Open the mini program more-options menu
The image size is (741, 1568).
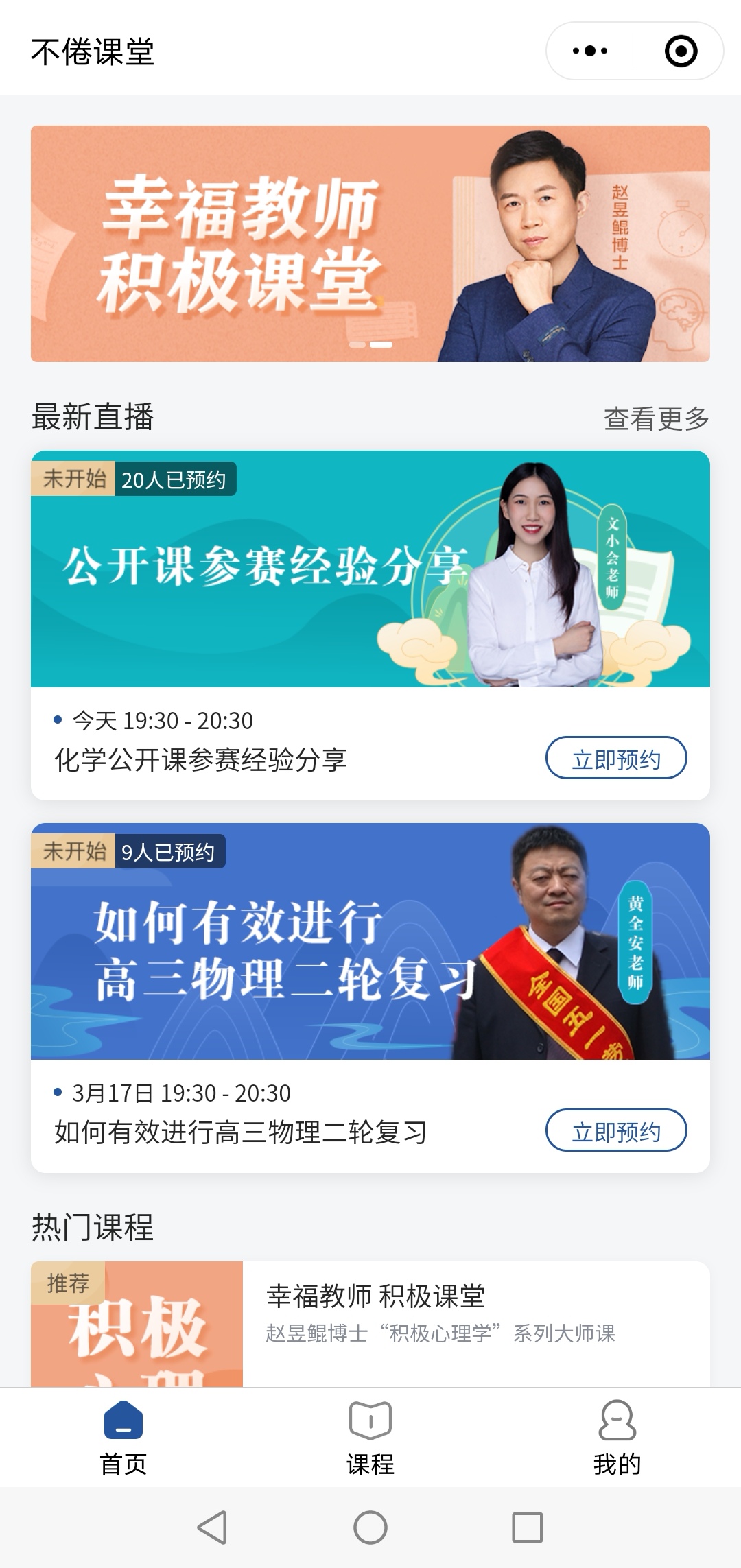point(590,51)
